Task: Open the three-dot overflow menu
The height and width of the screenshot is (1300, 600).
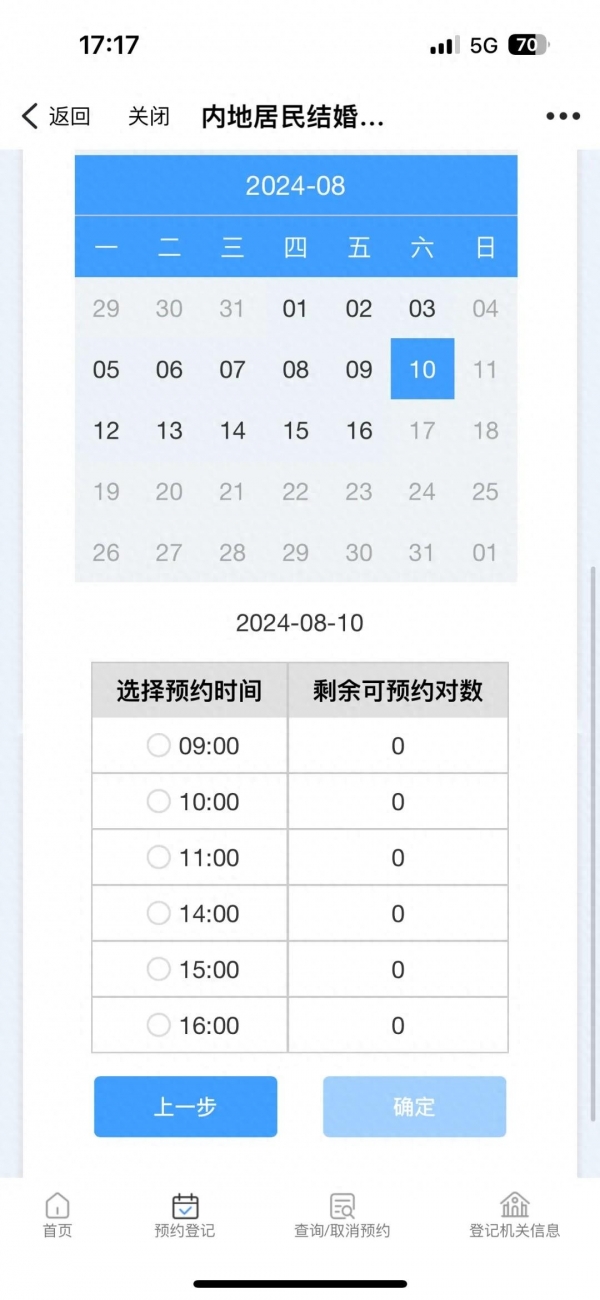Action: [563, 116]
